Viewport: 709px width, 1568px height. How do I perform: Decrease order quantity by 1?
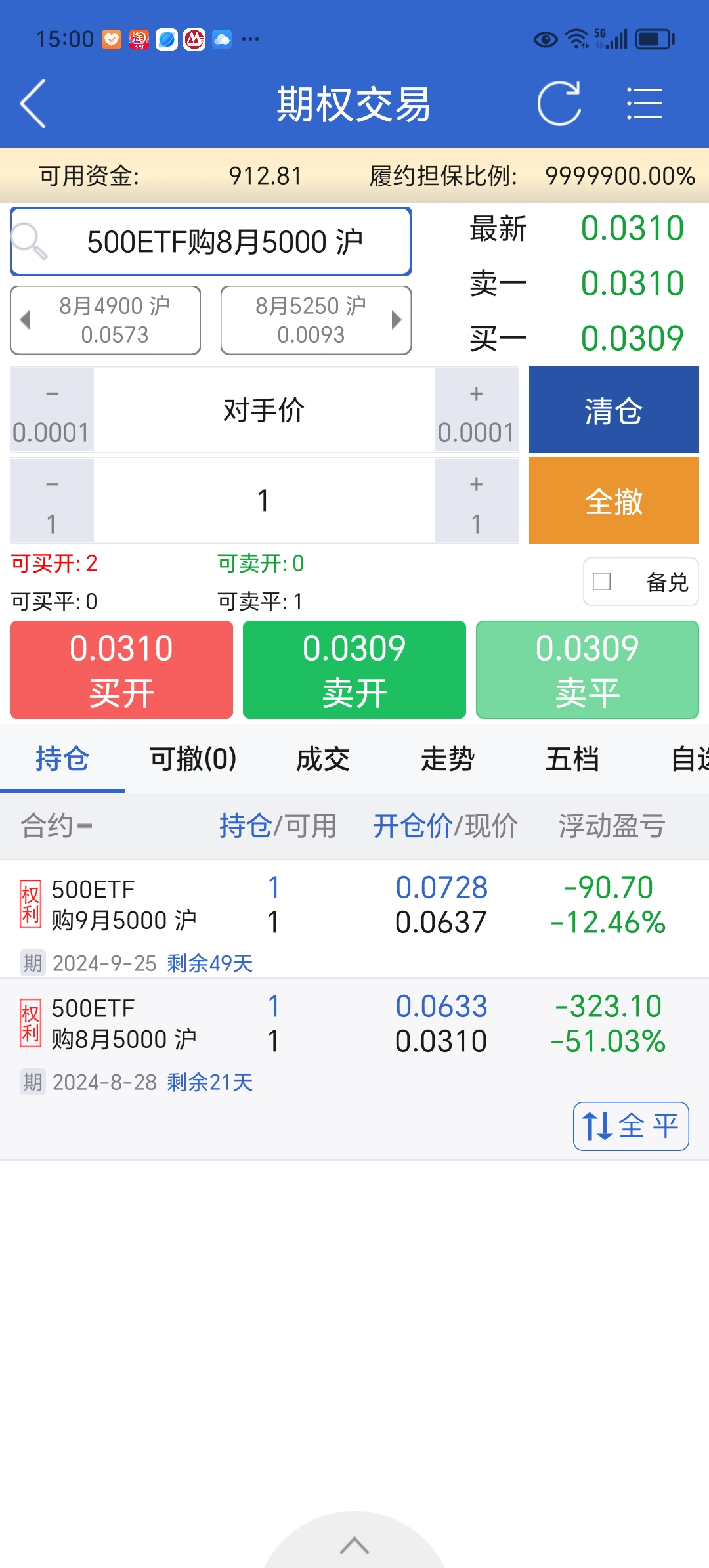(52, 501)
